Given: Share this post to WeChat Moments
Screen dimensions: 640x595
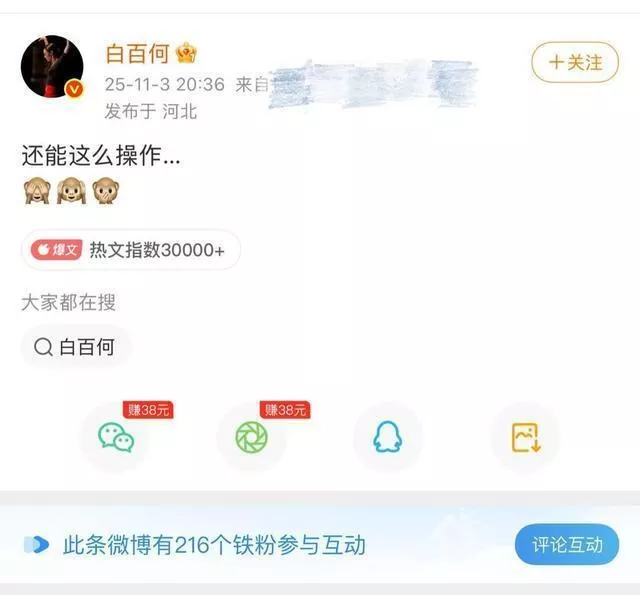Looking at the screenshot, I should 252,437.
